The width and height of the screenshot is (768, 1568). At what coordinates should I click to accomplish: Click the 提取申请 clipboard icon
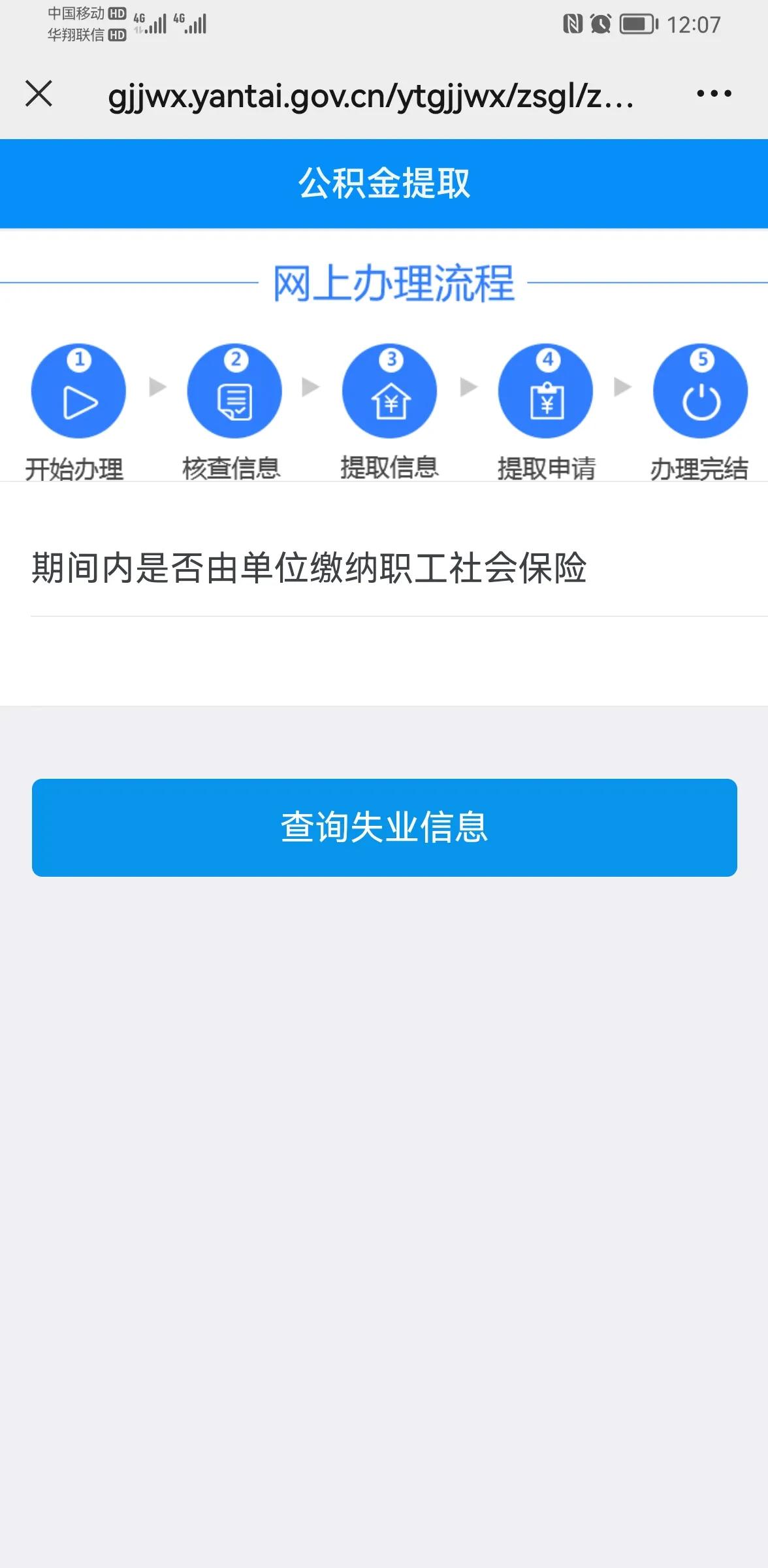[x=545, y=391]
